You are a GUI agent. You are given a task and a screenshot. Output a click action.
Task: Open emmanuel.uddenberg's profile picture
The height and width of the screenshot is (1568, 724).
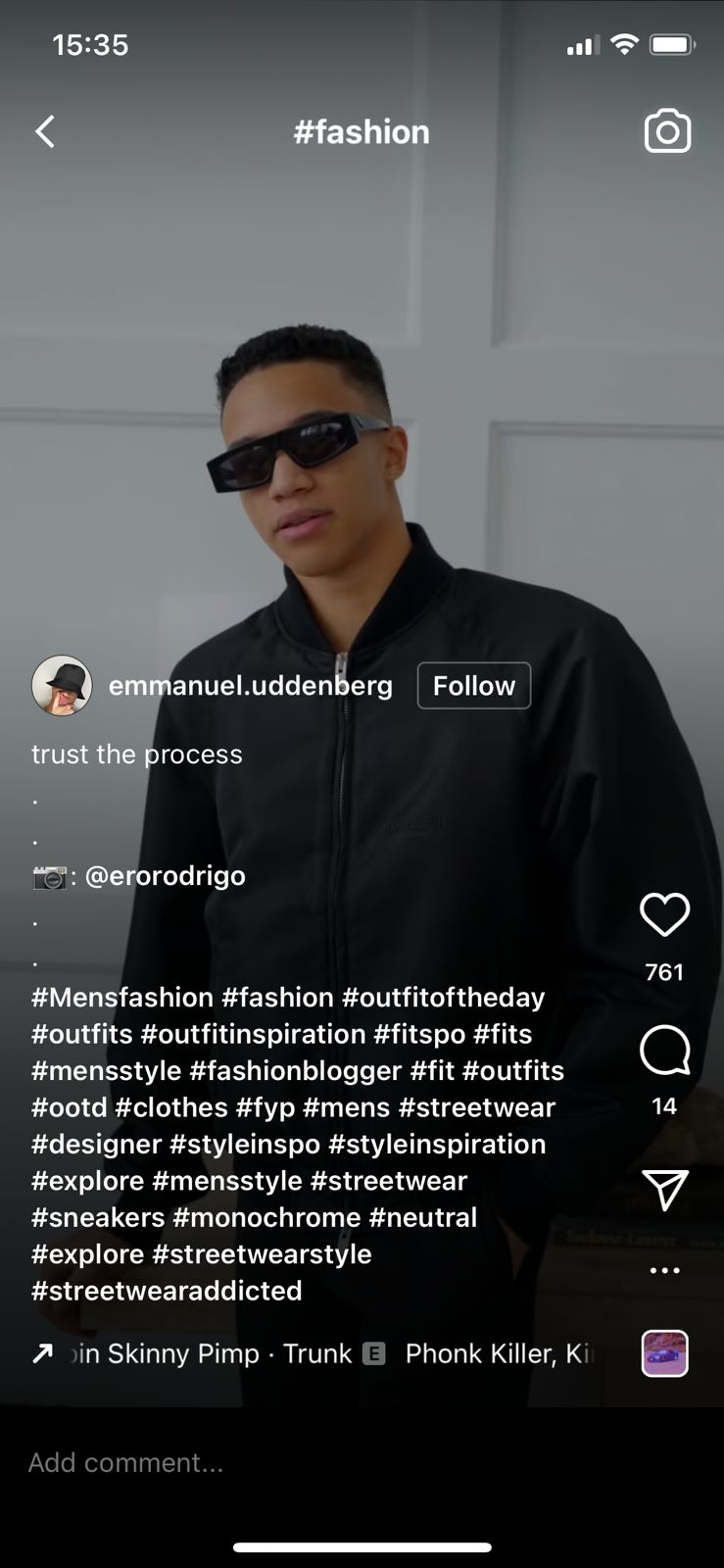pos(62,685)
